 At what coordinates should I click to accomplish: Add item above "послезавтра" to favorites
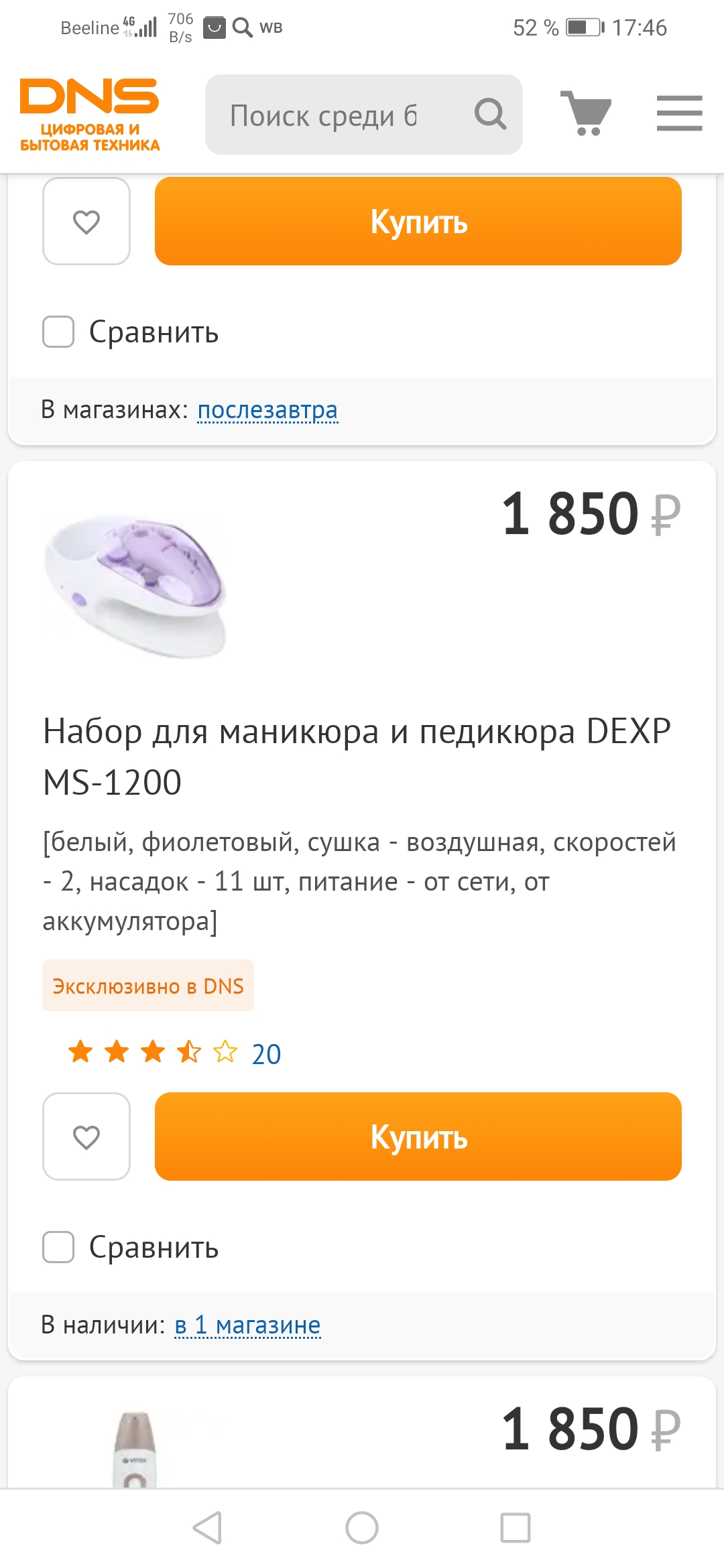tap(86, 221)
